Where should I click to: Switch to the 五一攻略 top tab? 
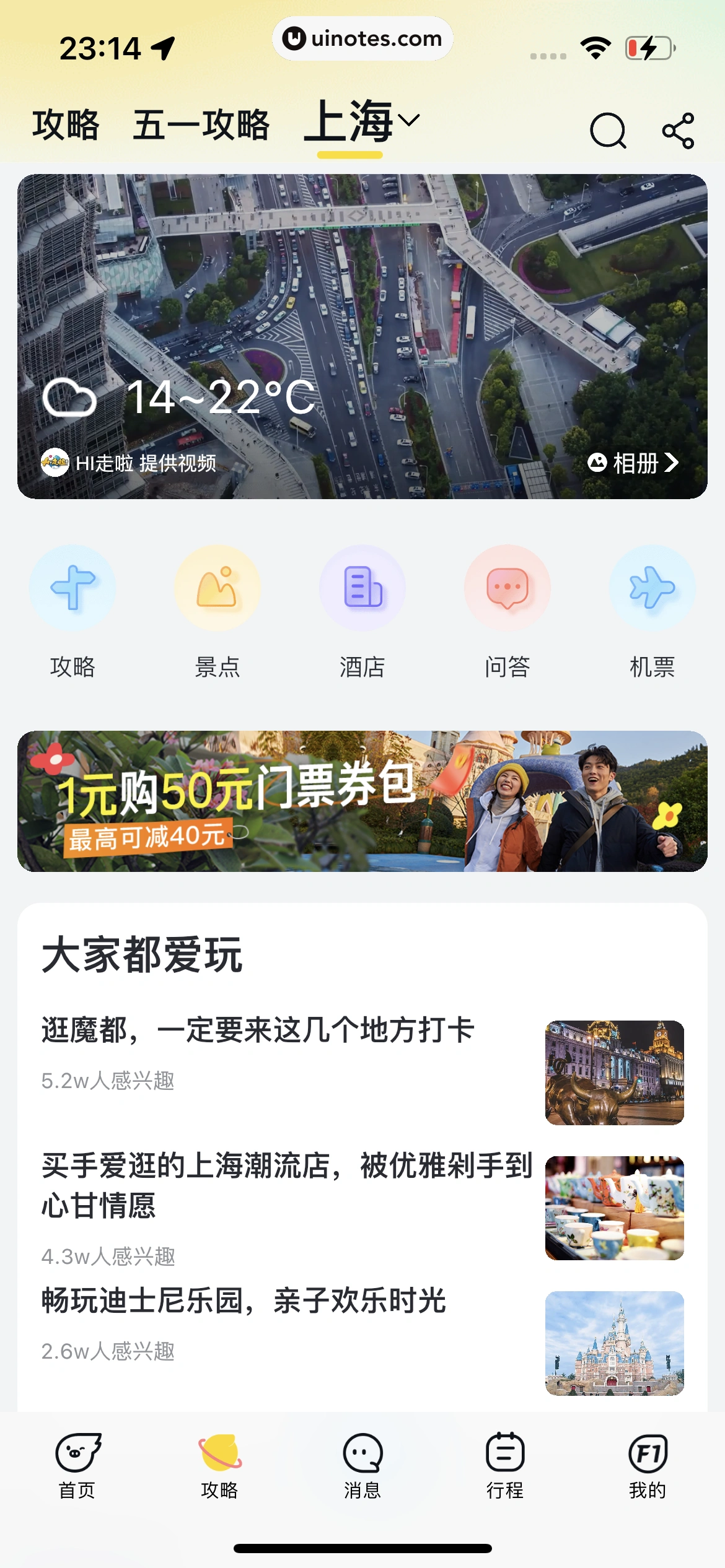click(x=201, y=125)
